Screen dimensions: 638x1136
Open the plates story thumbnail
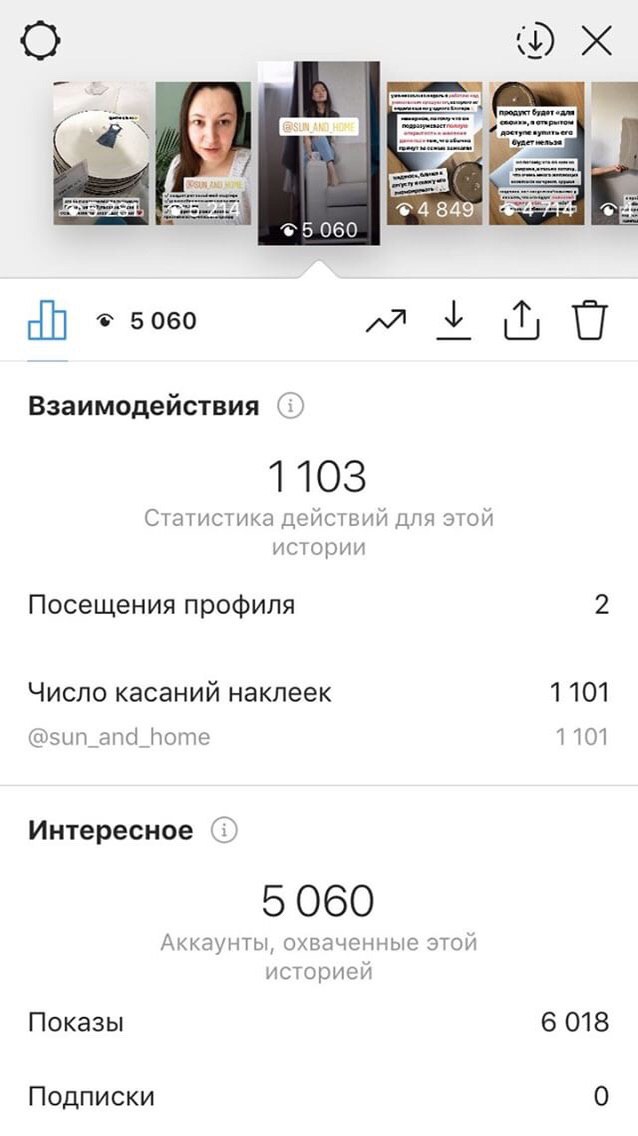tap(101, 153)
